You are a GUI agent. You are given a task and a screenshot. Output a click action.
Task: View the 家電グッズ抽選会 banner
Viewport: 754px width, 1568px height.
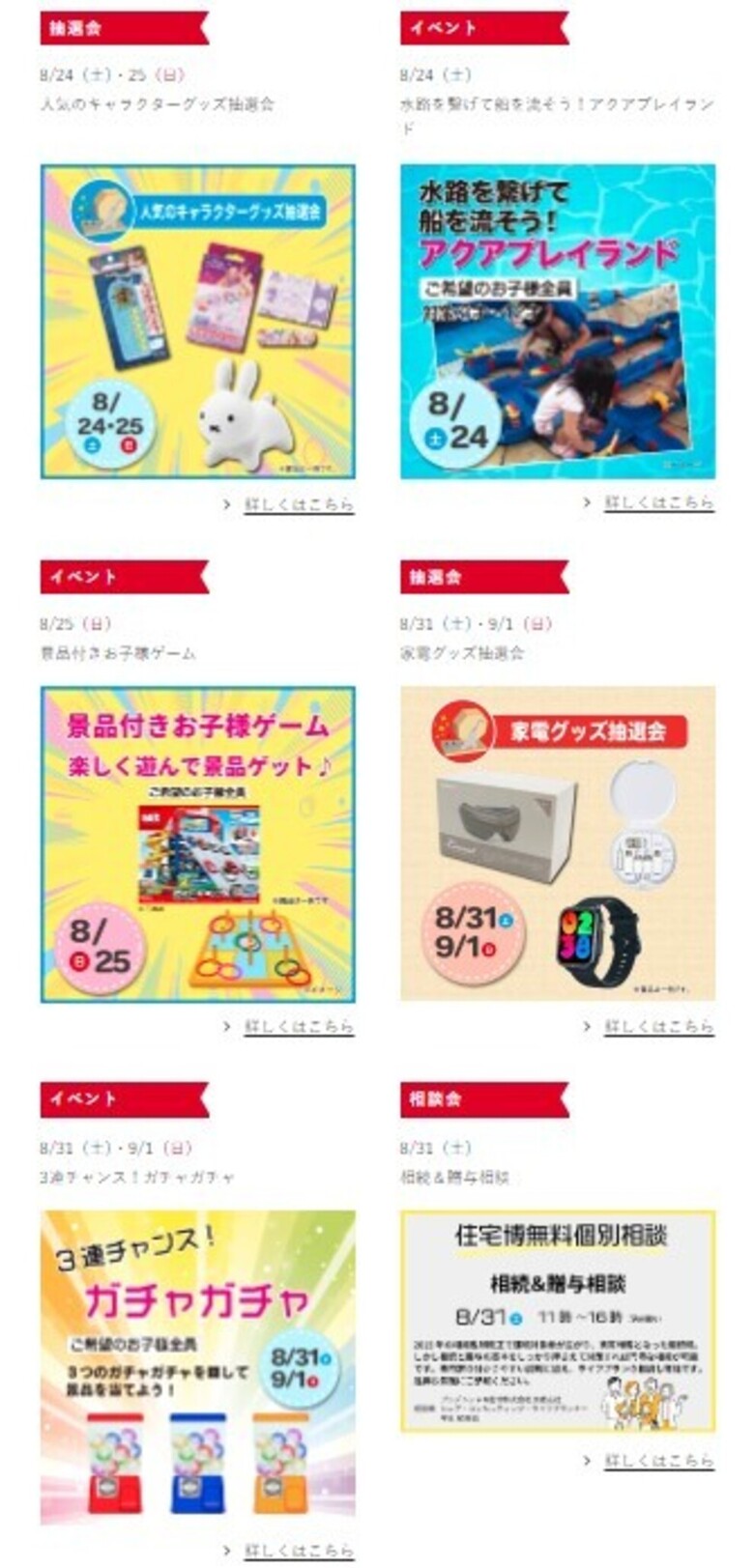tap(558, 843)
